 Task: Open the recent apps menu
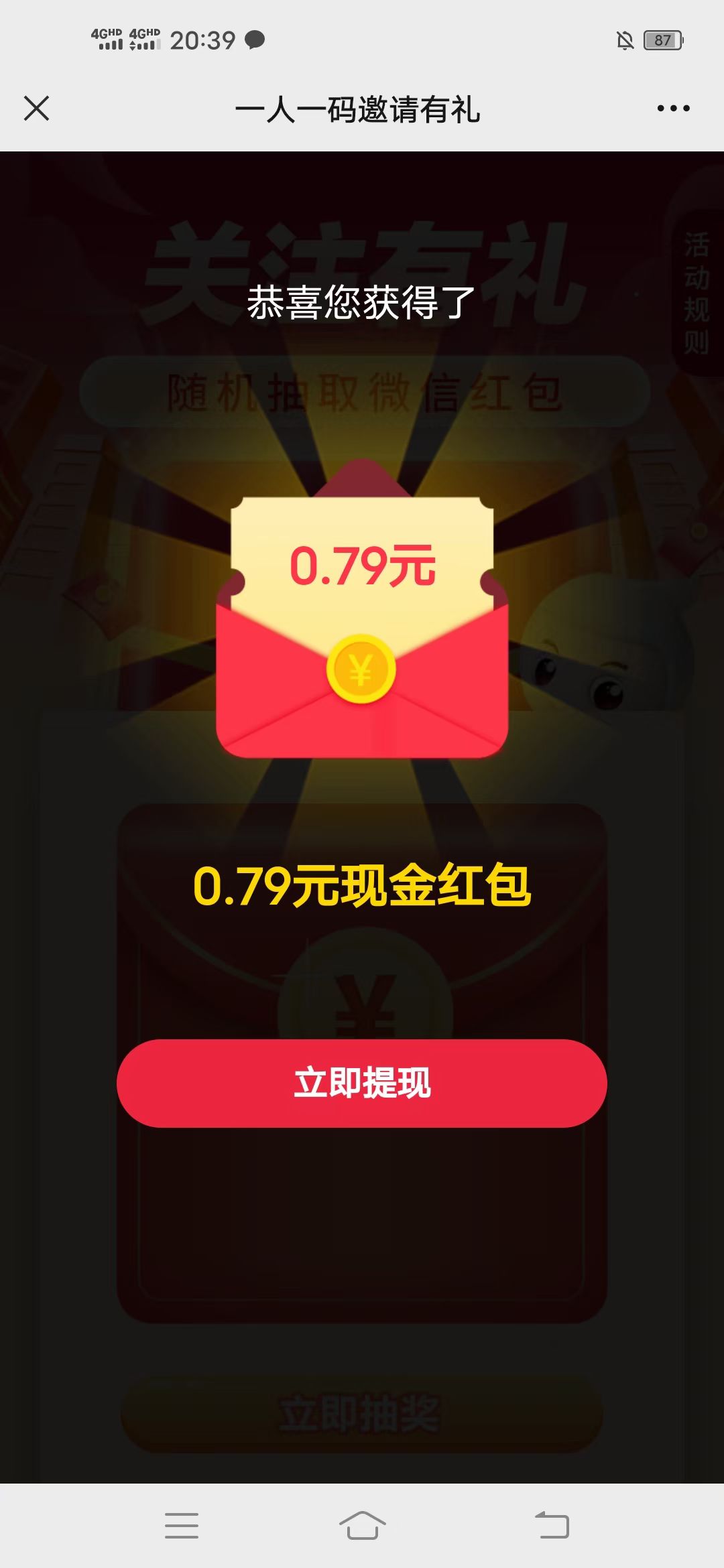click(x=181, y=1525)
